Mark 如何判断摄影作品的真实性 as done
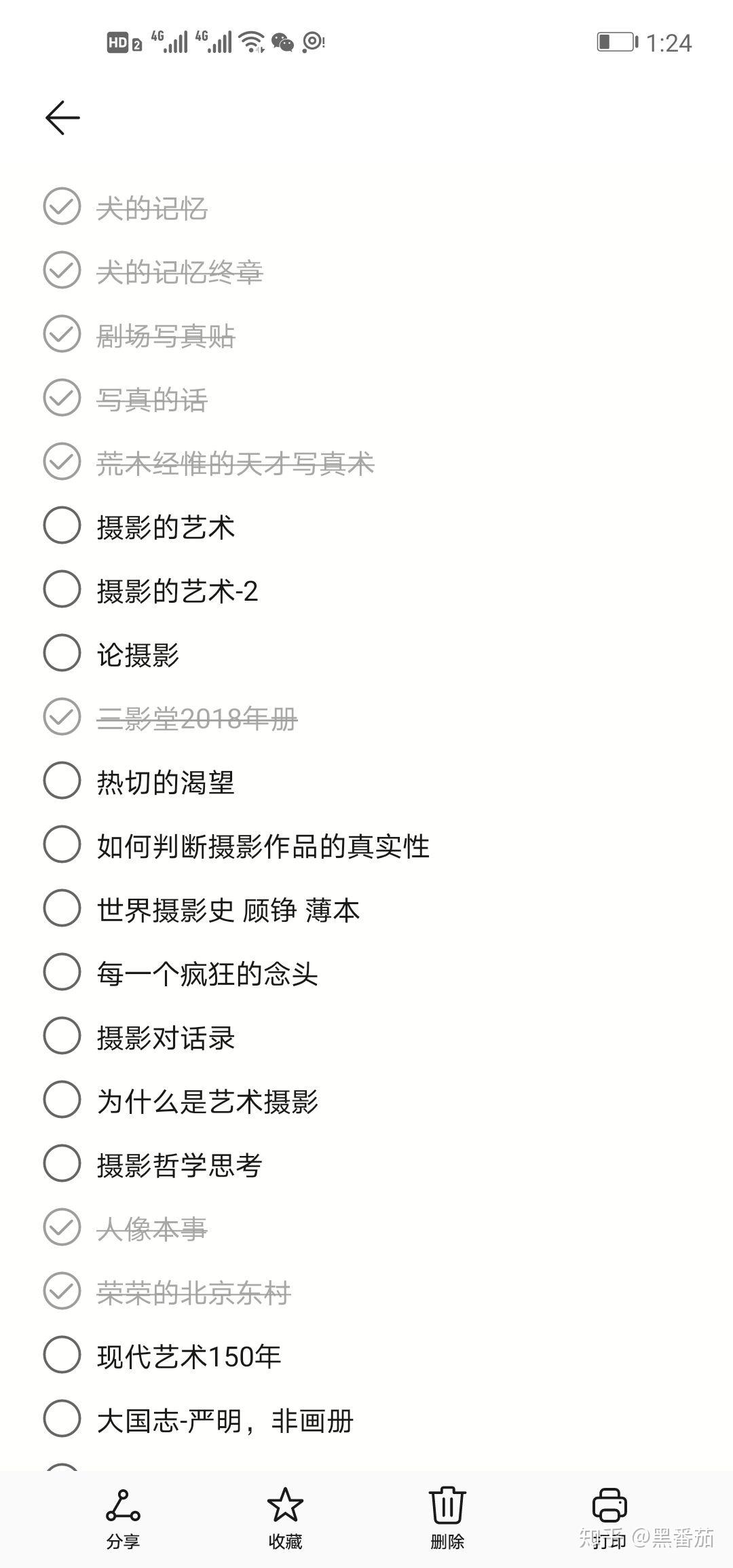This screenshot has width=733, height=1568. [x=62, y=844]
